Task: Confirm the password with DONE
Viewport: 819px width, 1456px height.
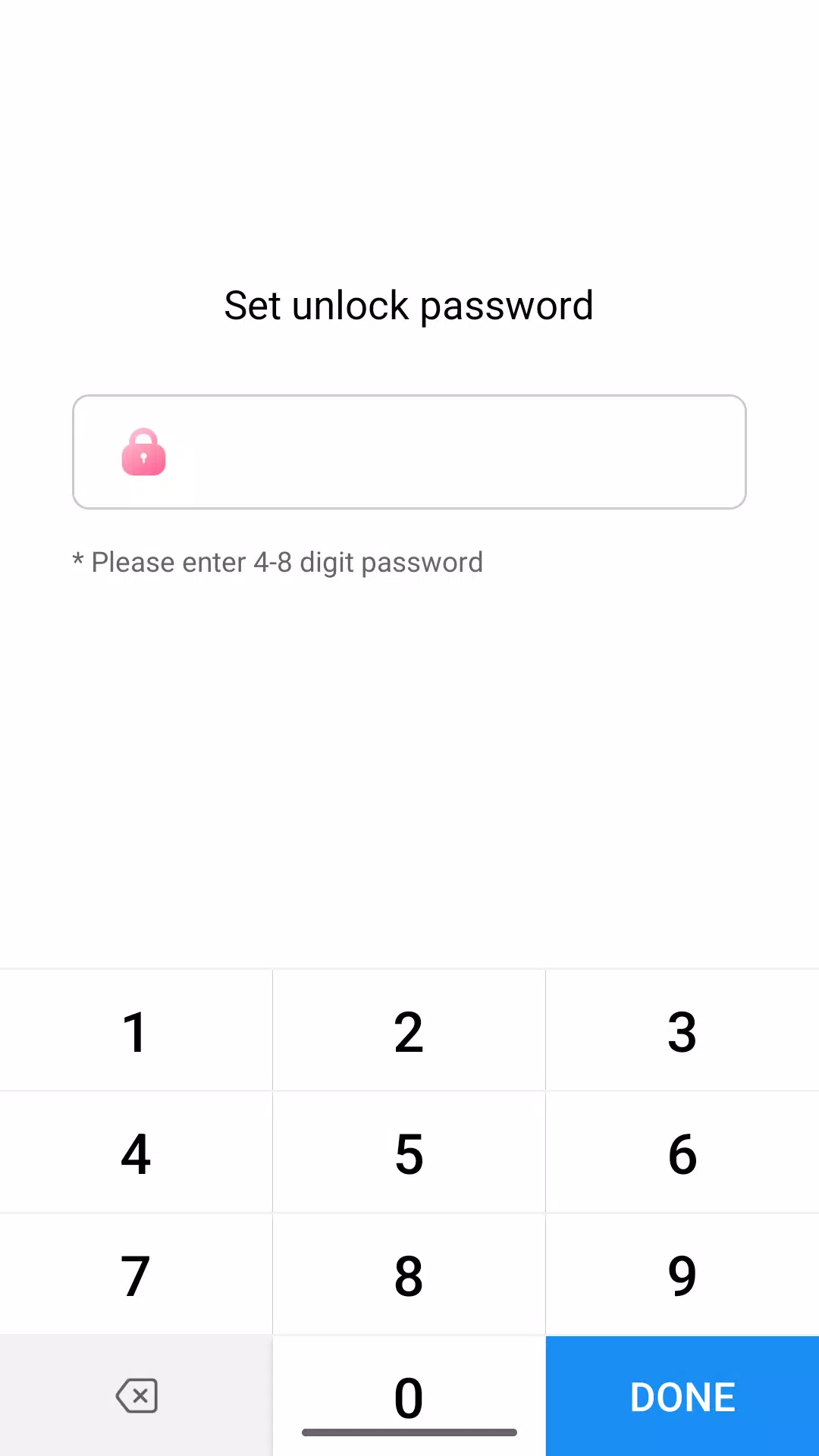Action: coord(682,1396)
